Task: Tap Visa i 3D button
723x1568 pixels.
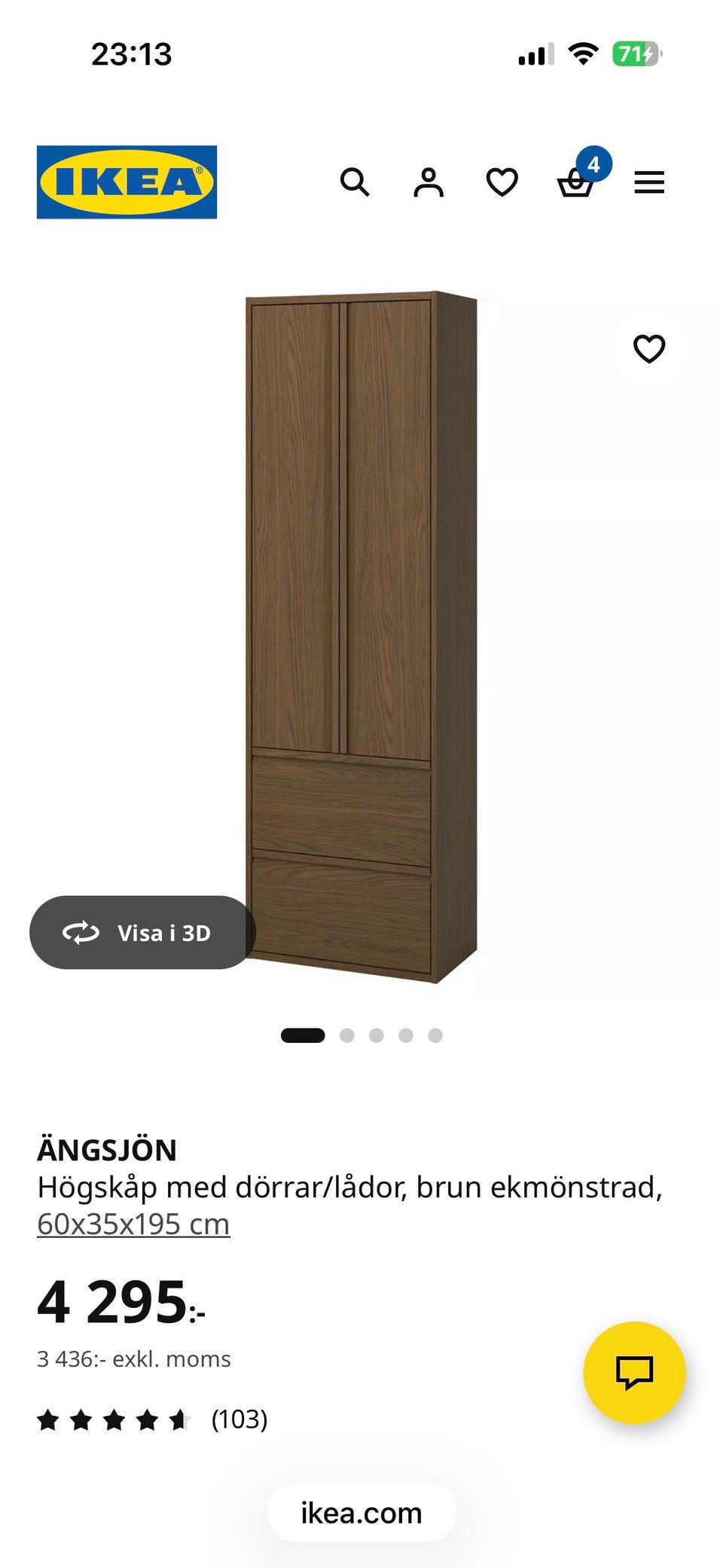Action: pos(142,932)
